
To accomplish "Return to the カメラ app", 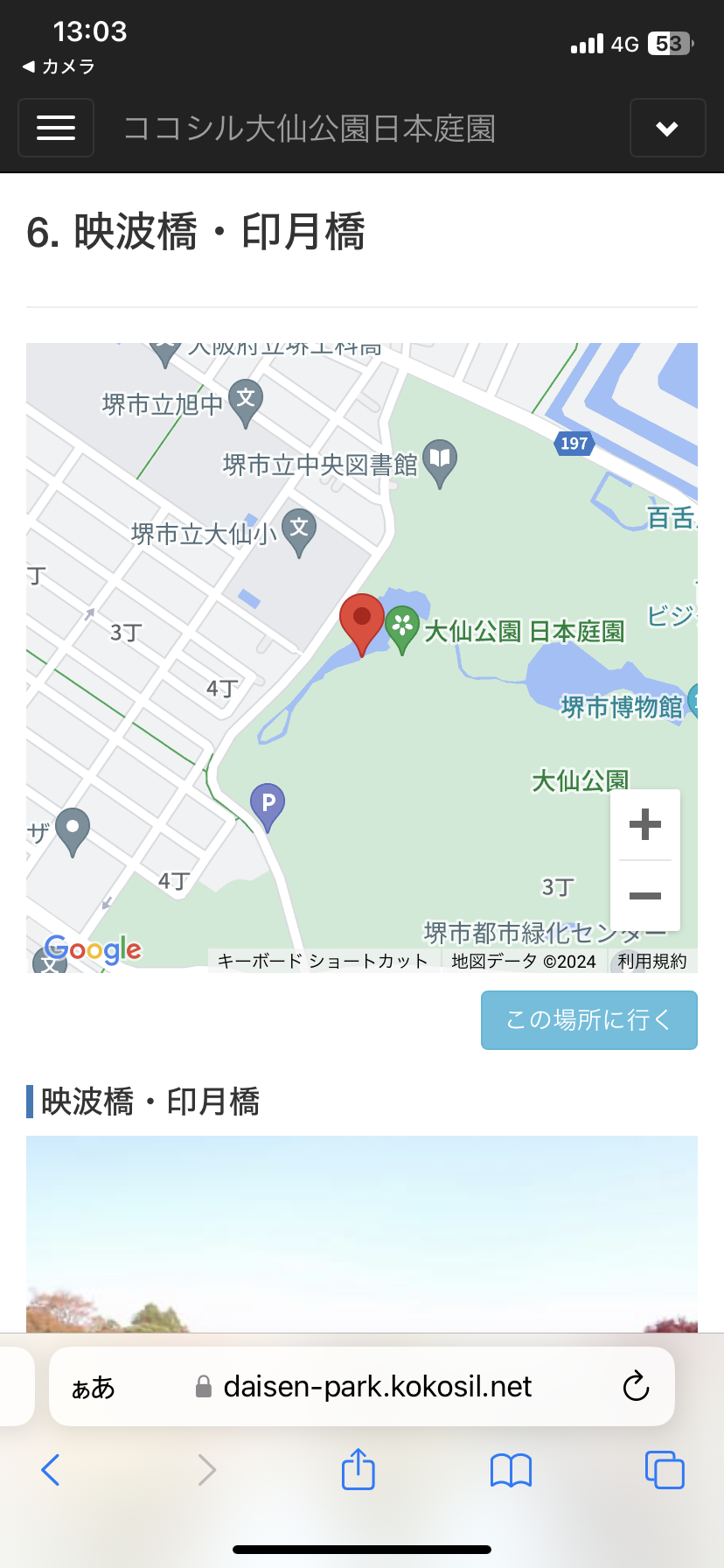I will coord(58,66).
